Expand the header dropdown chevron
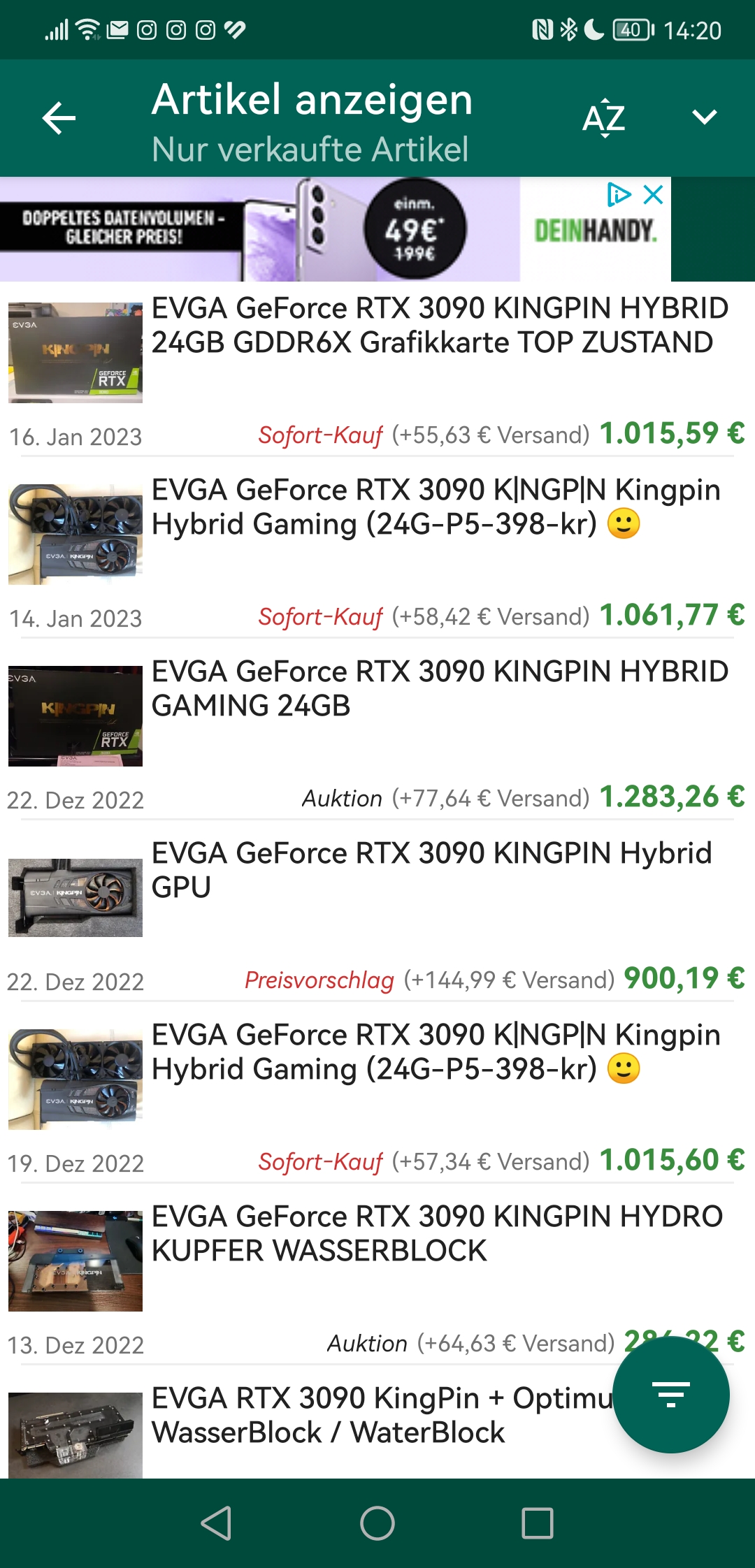 coord(704,117)
